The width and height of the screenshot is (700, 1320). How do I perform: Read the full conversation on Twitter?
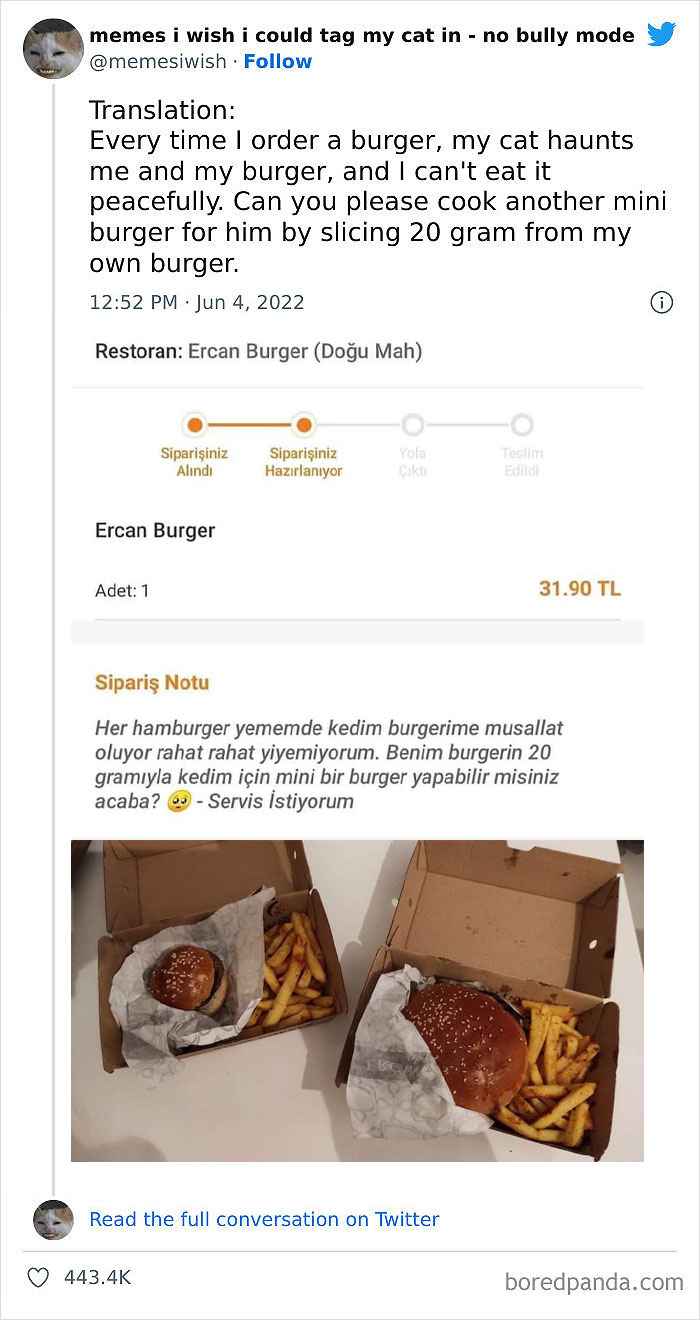(x=264, y=1219)
